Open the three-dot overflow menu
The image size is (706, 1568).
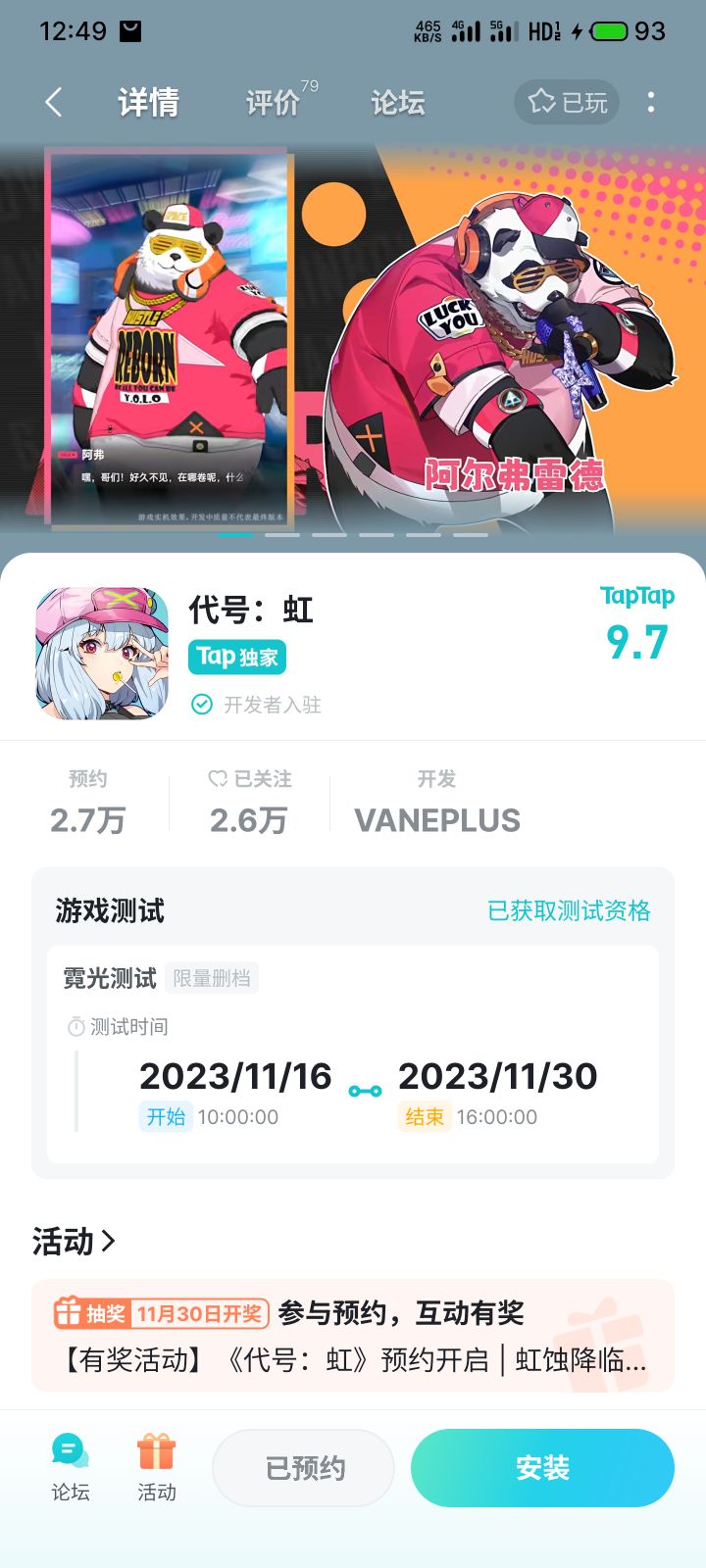[651, 102]
